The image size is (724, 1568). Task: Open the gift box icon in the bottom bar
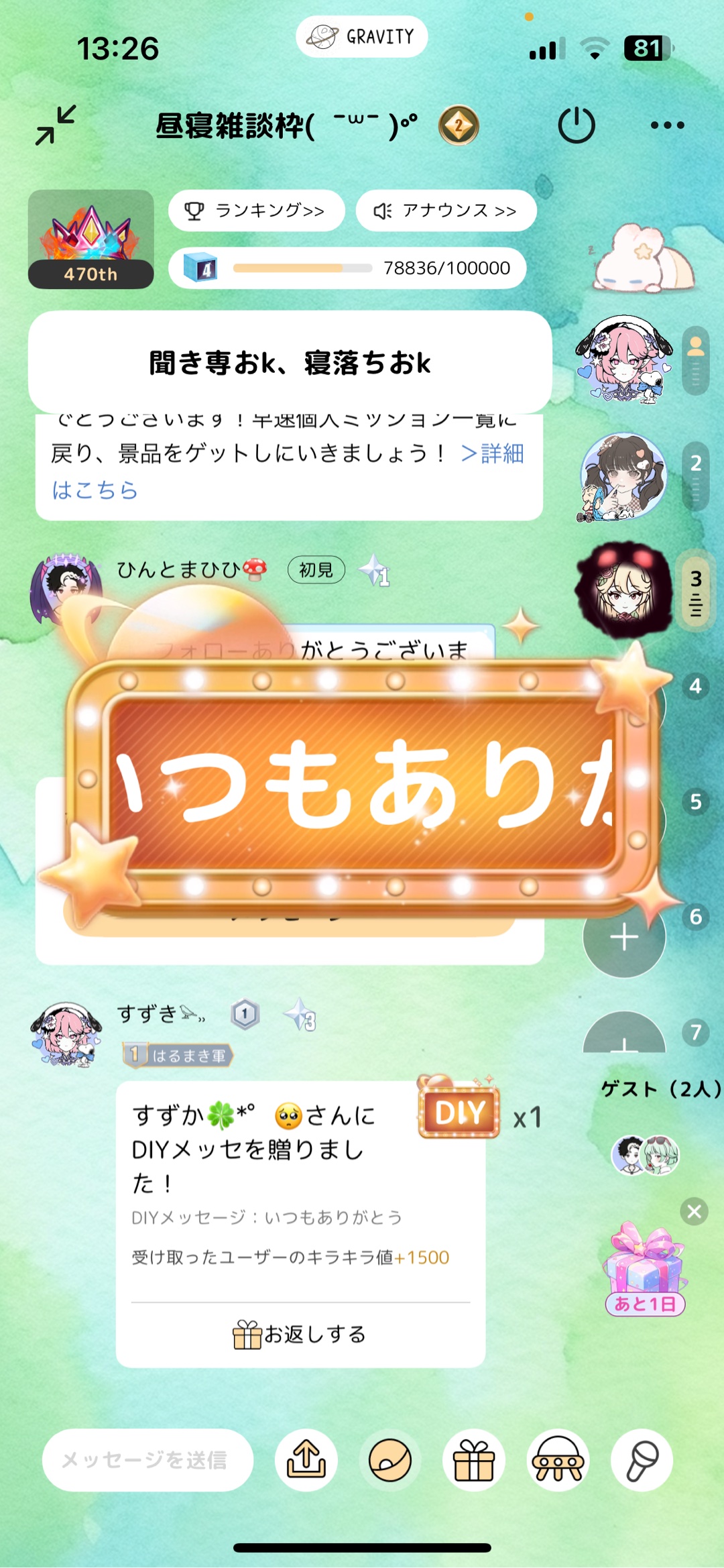(474, 1460)
